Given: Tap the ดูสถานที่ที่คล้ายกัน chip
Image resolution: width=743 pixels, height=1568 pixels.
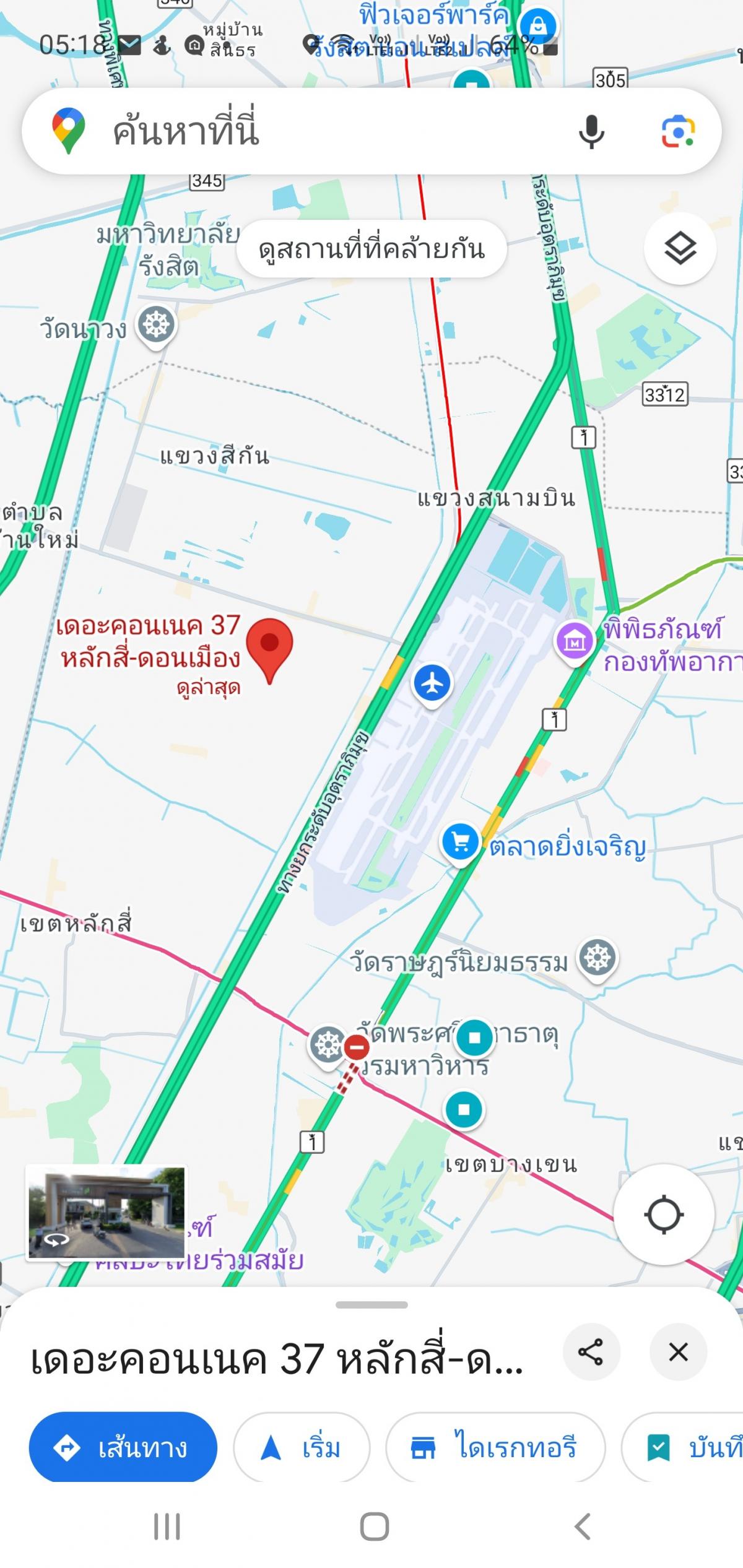Looking at the screenshot, I should coord(371,249).
